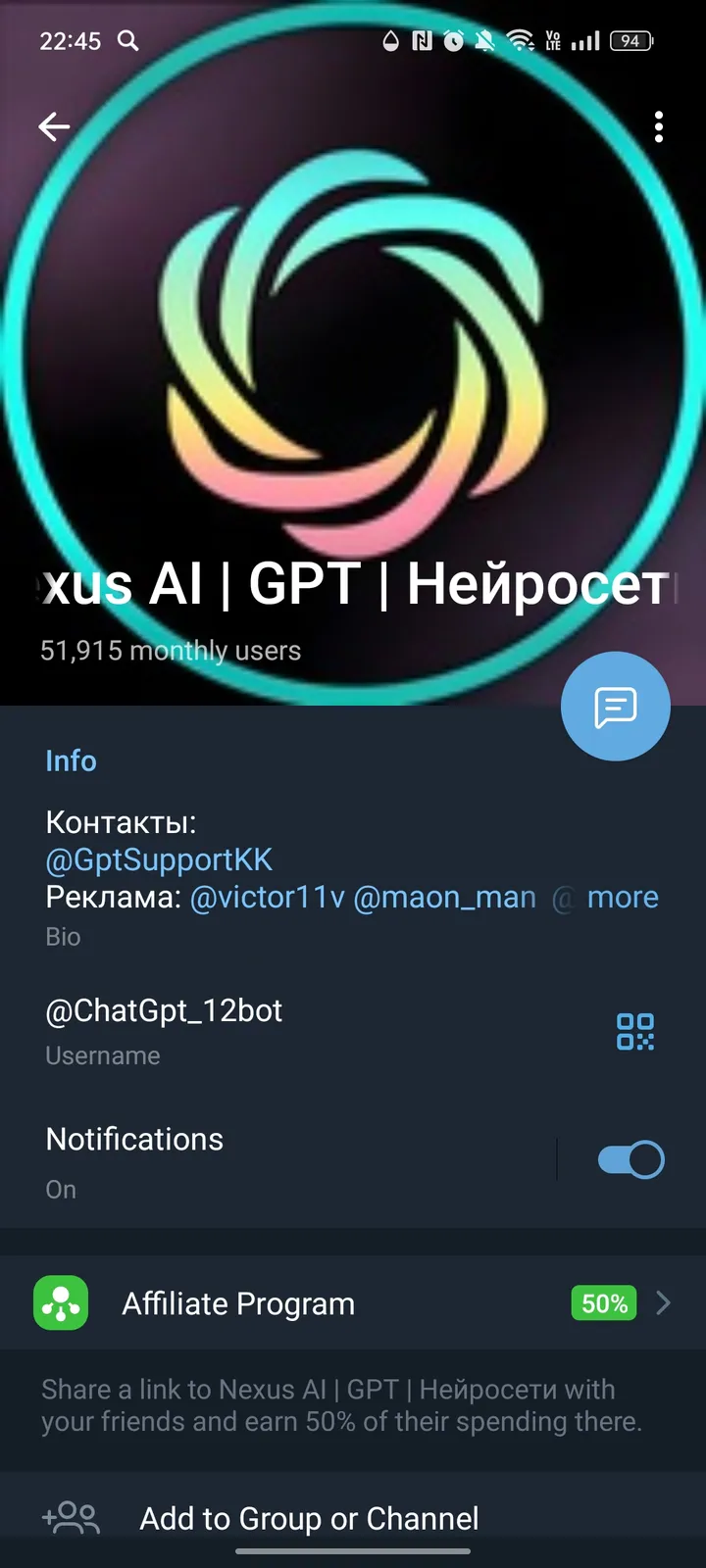Expand 'more' to see all advertising contacts

coord(623,897)
